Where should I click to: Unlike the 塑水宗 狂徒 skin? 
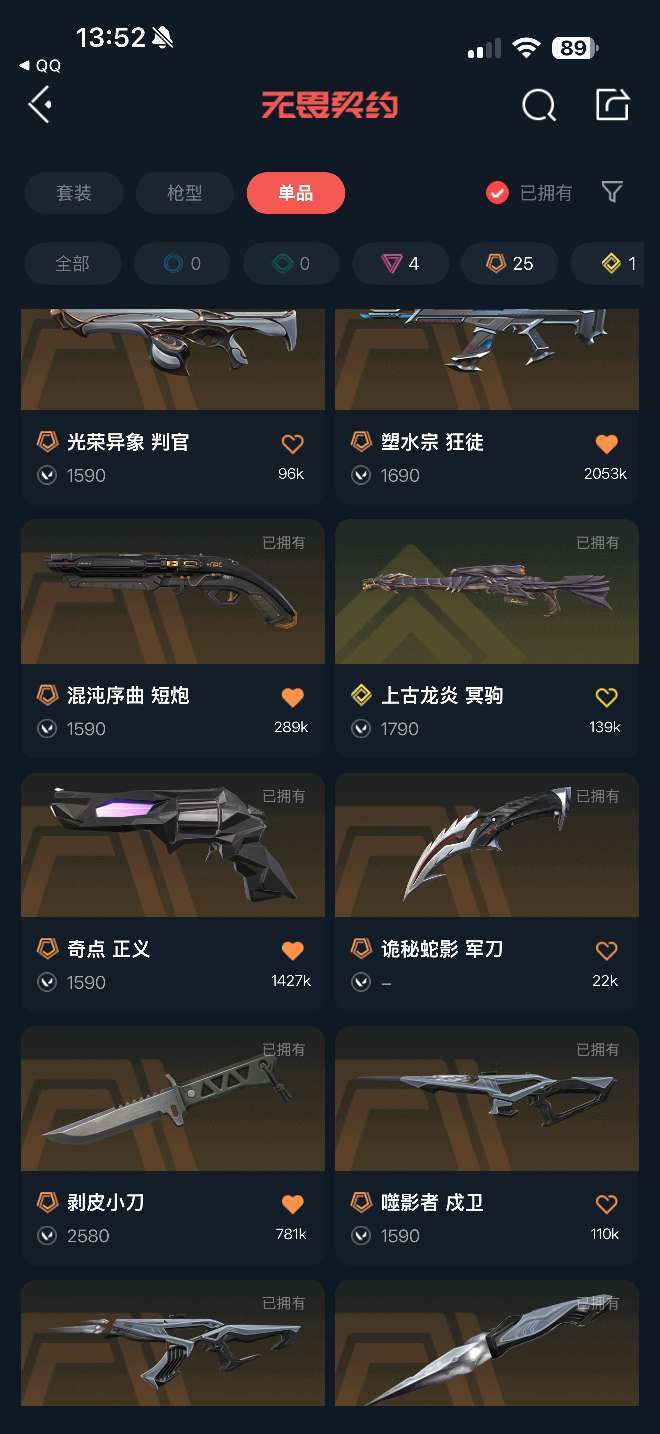coord(606,443)
